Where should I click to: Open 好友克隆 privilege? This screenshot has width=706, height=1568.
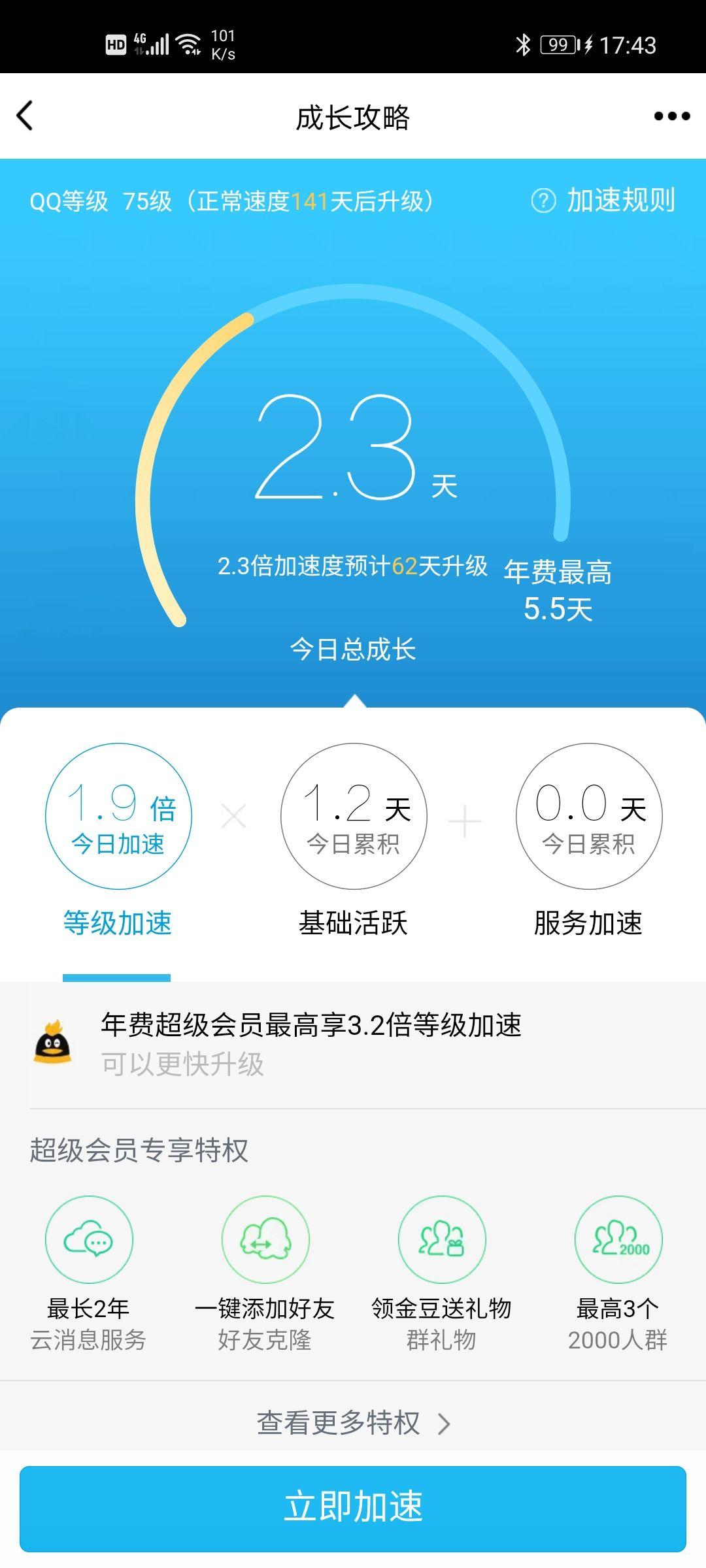265,1273
